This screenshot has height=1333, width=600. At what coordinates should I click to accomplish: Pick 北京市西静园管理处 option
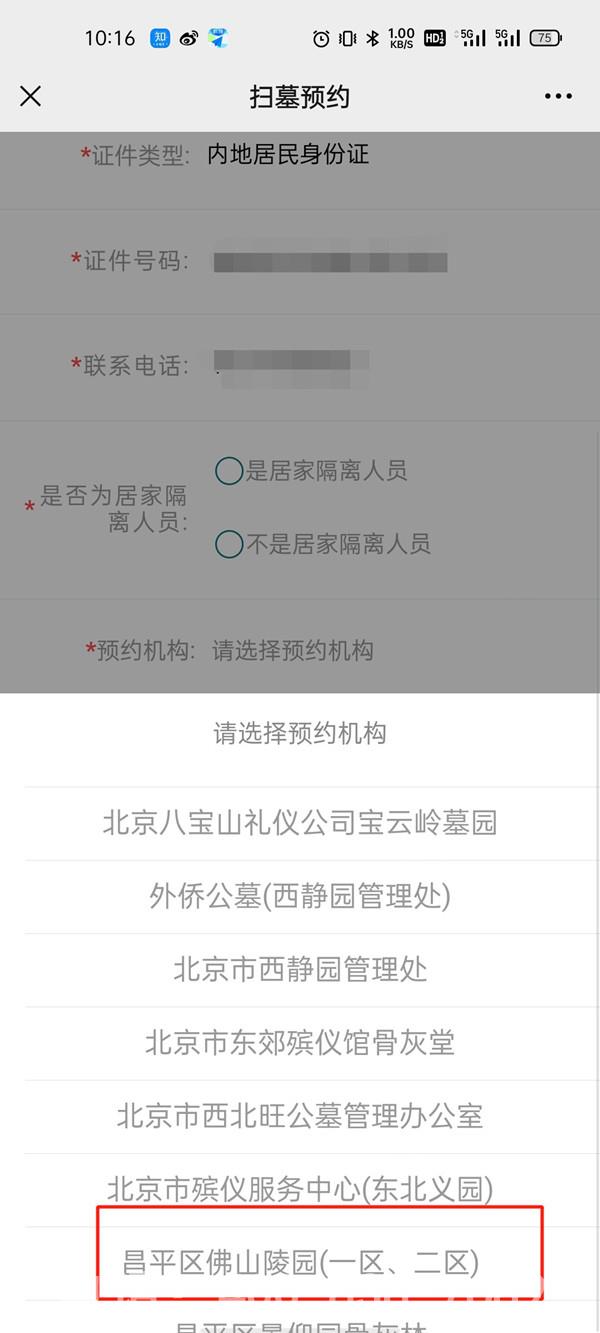300,969
